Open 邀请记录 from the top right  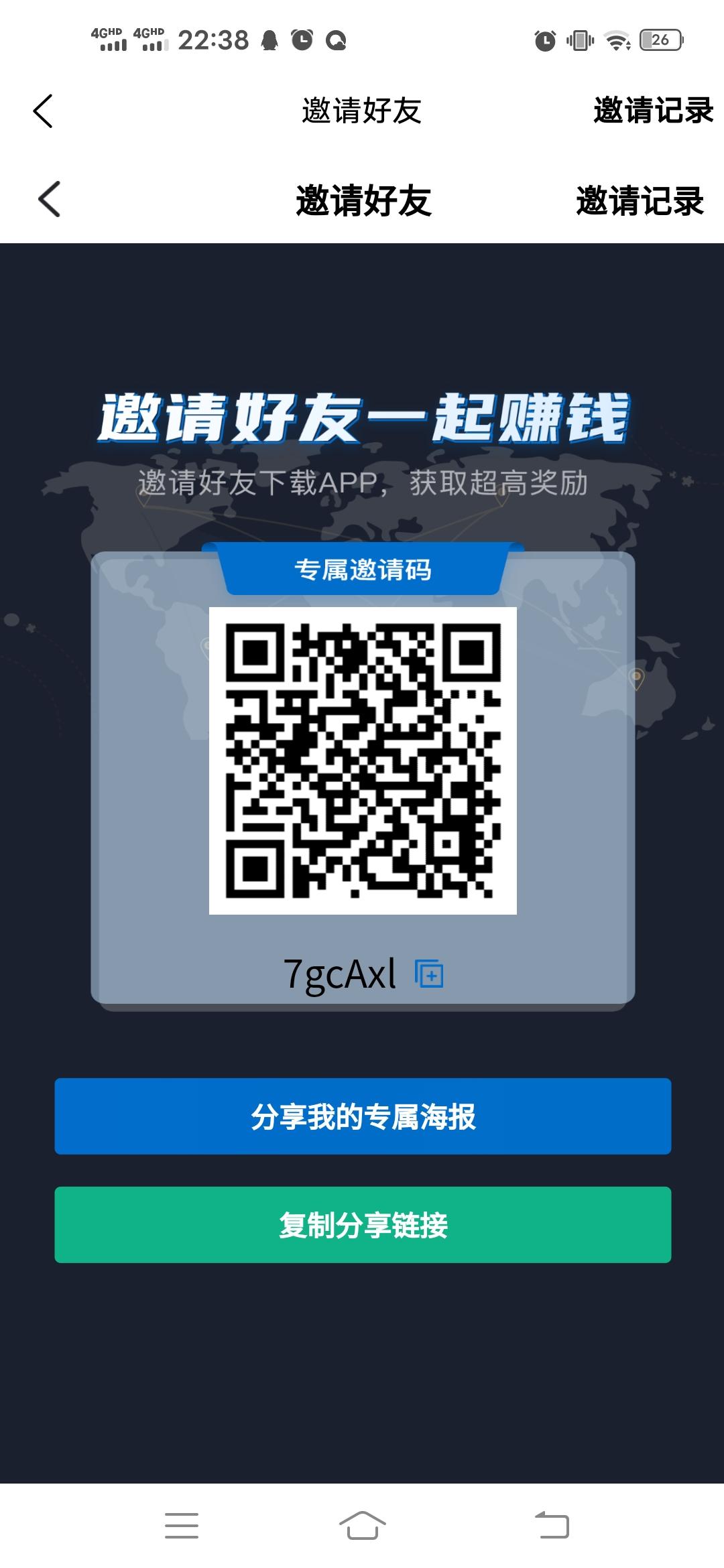click(x=652, y=111)
